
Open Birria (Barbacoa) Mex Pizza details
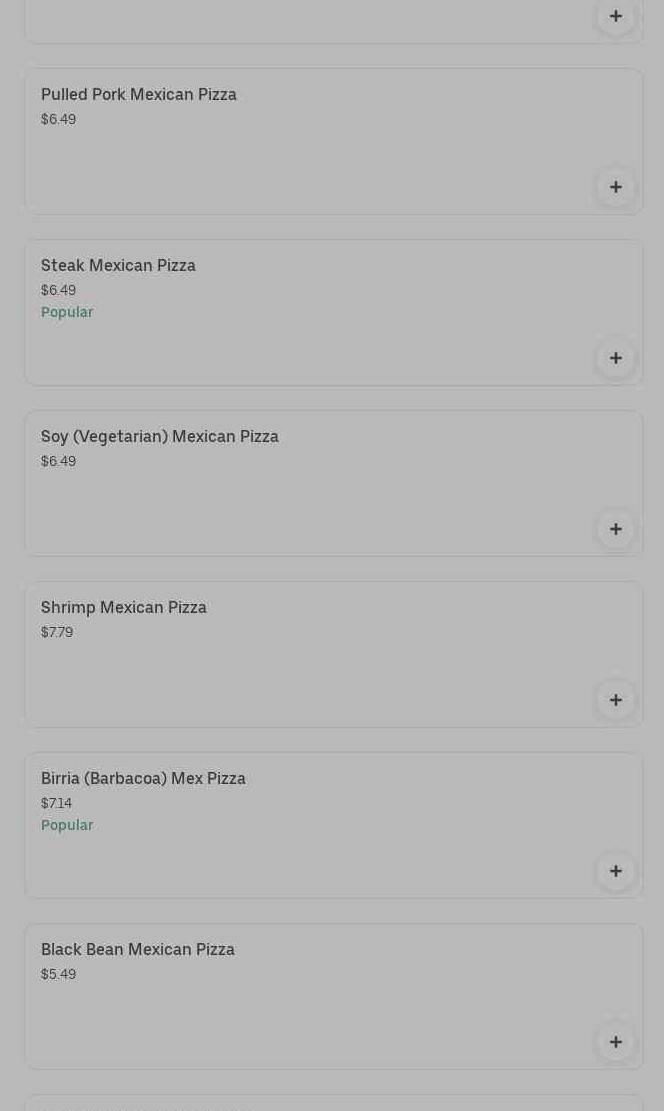coord(143,778)
